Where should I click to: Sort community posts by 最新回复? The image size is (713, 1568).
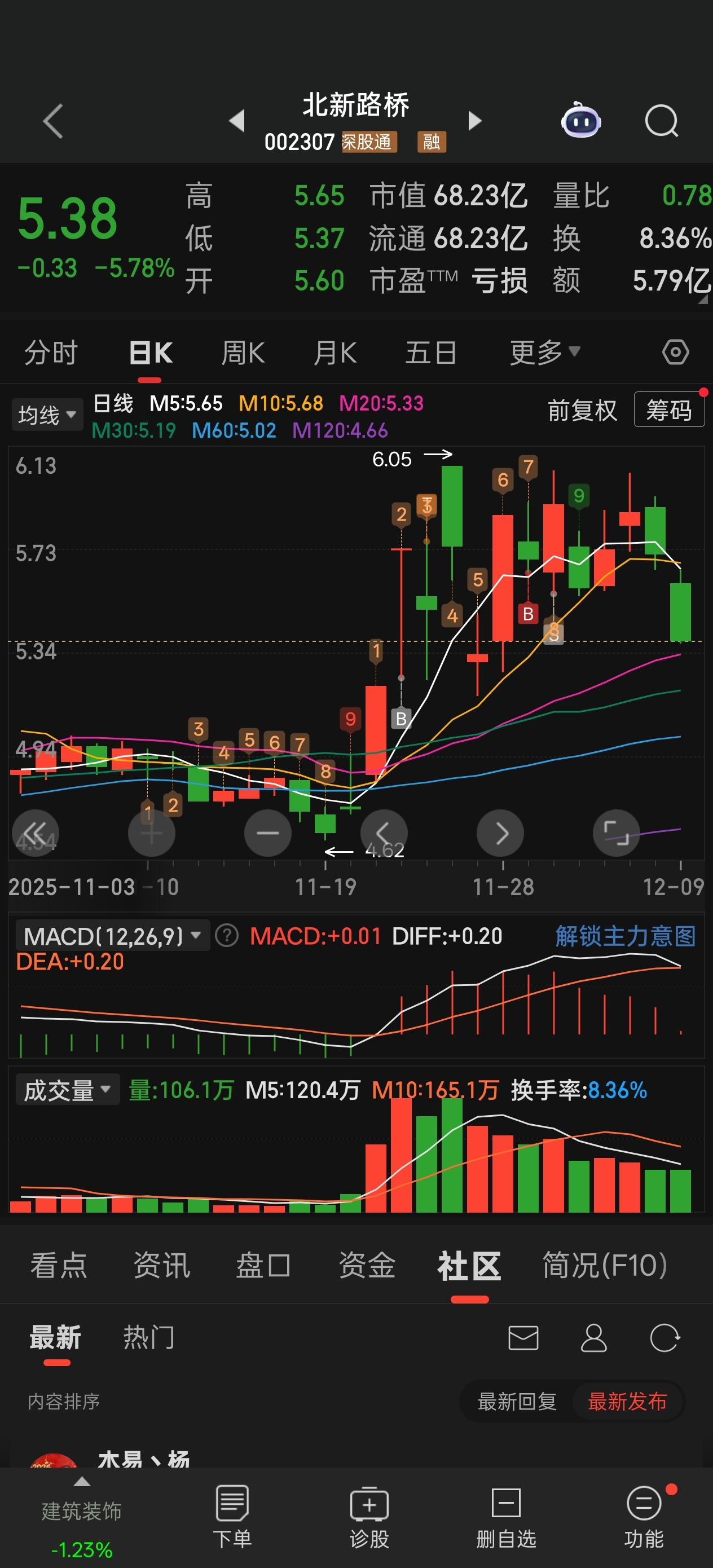(516, 1402)
